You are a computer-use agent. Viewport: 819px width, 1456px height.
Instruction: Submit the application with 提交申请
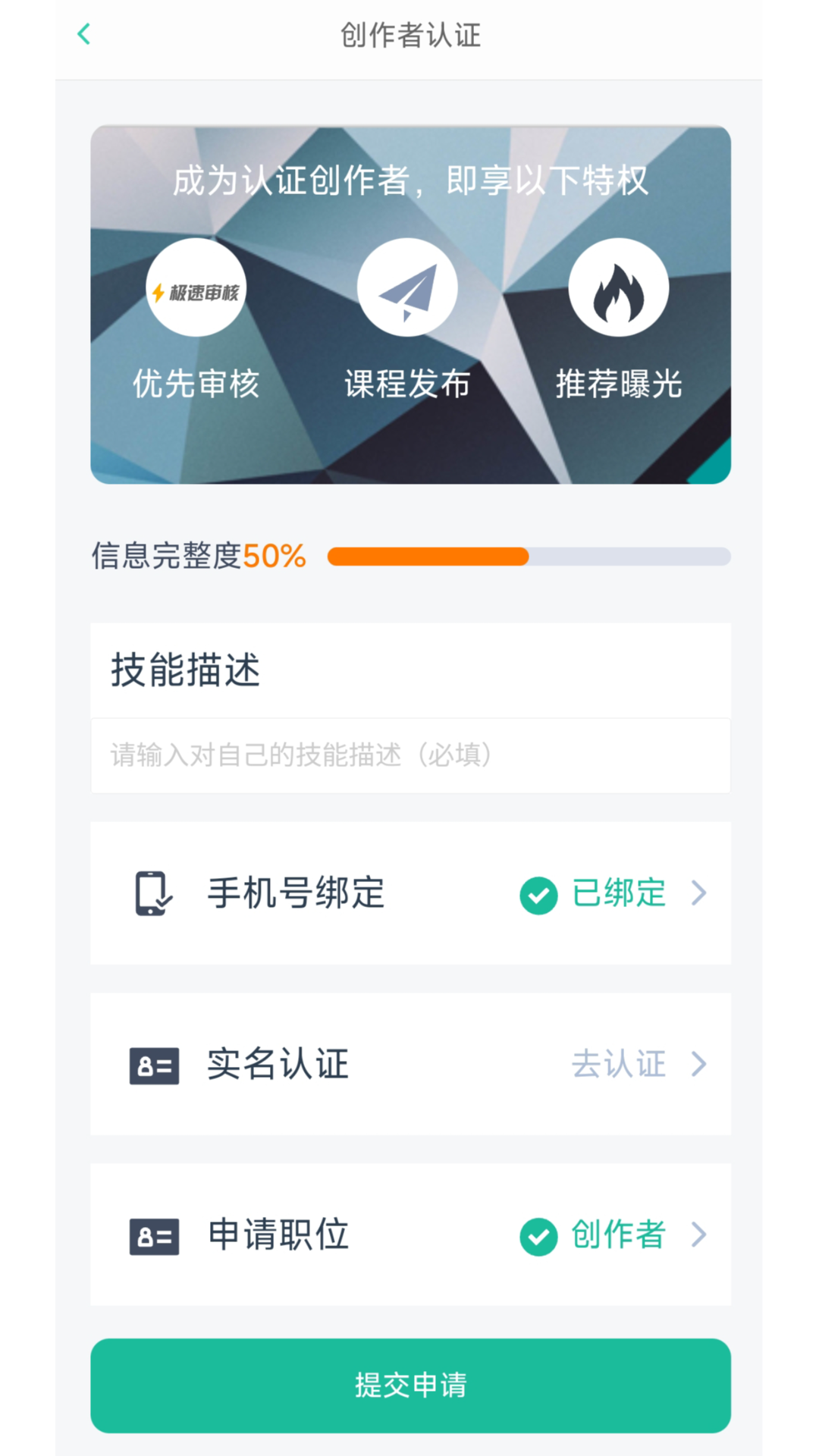tap(410, 1385)
